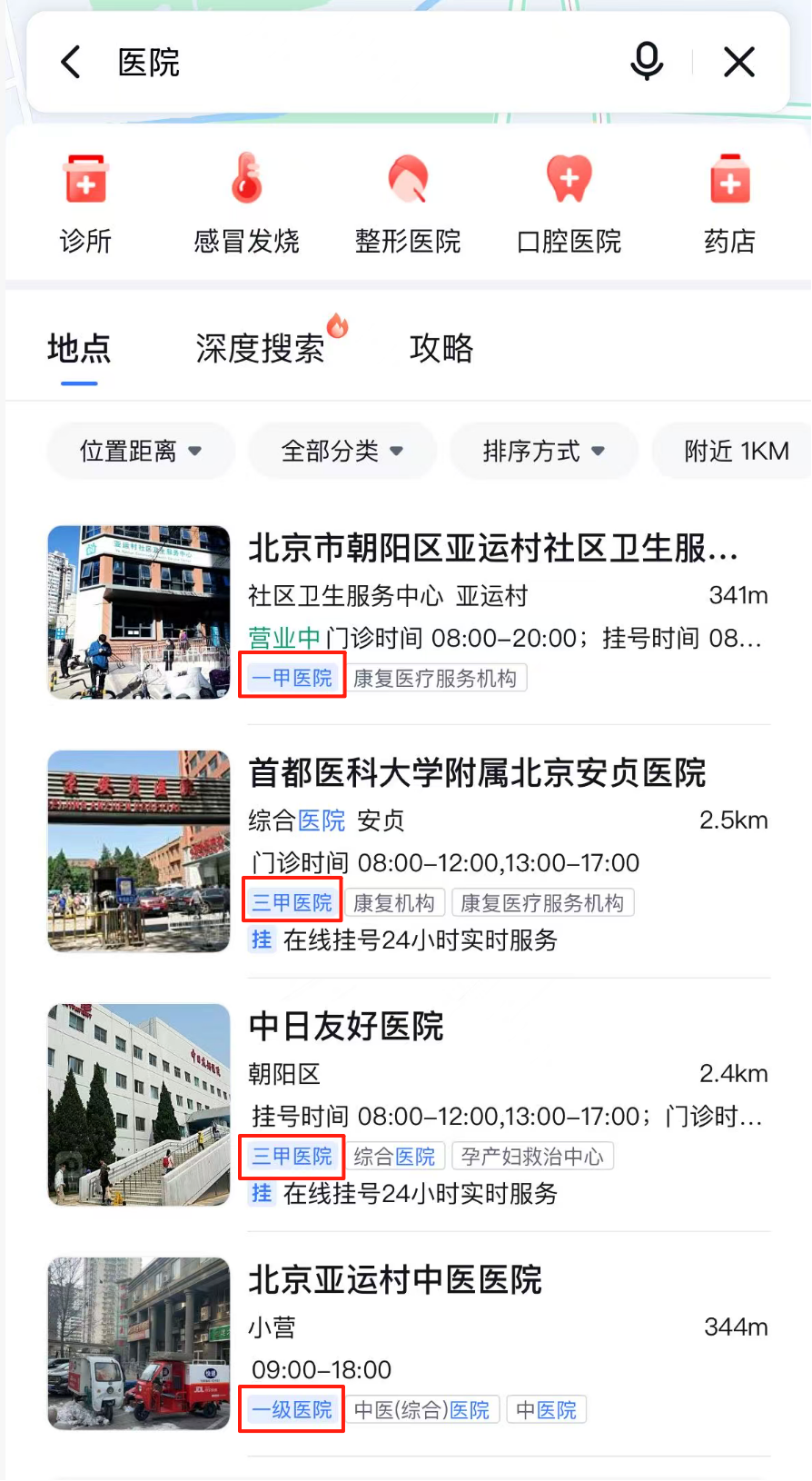Select the 诊所 category shortcut
The height and width of the screenshot is (1481, 812).
coord(85,204)
